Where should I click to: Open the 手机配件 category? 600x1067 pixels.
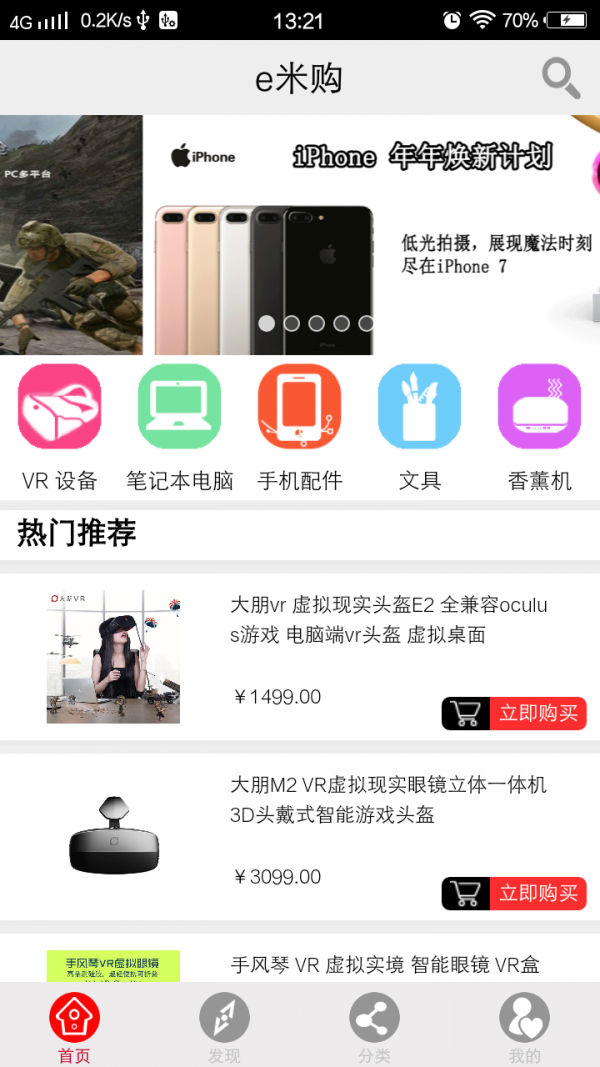click(x=299, y=427)
